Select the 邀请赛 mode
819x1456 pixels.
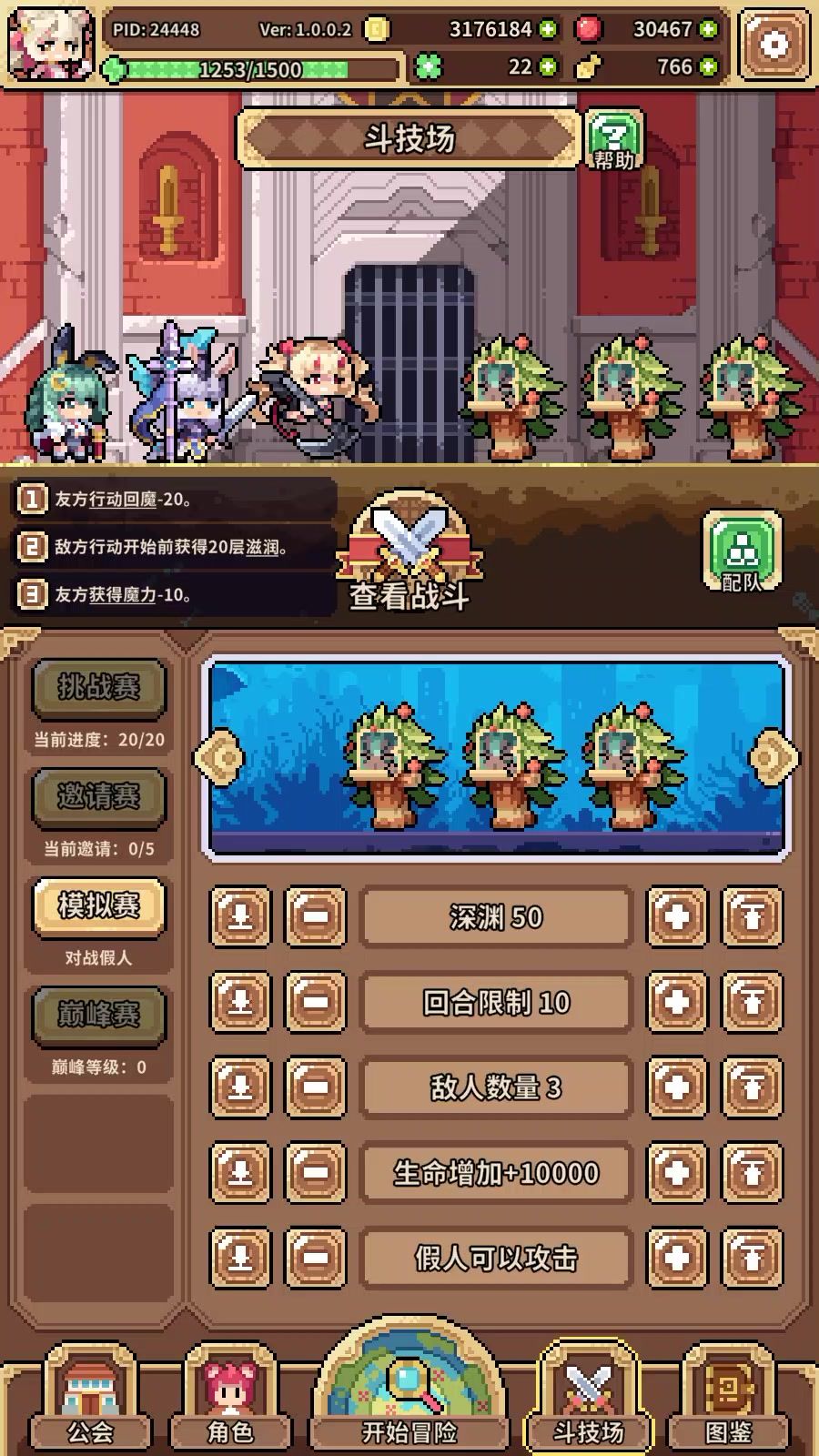(x=98, y=797)
